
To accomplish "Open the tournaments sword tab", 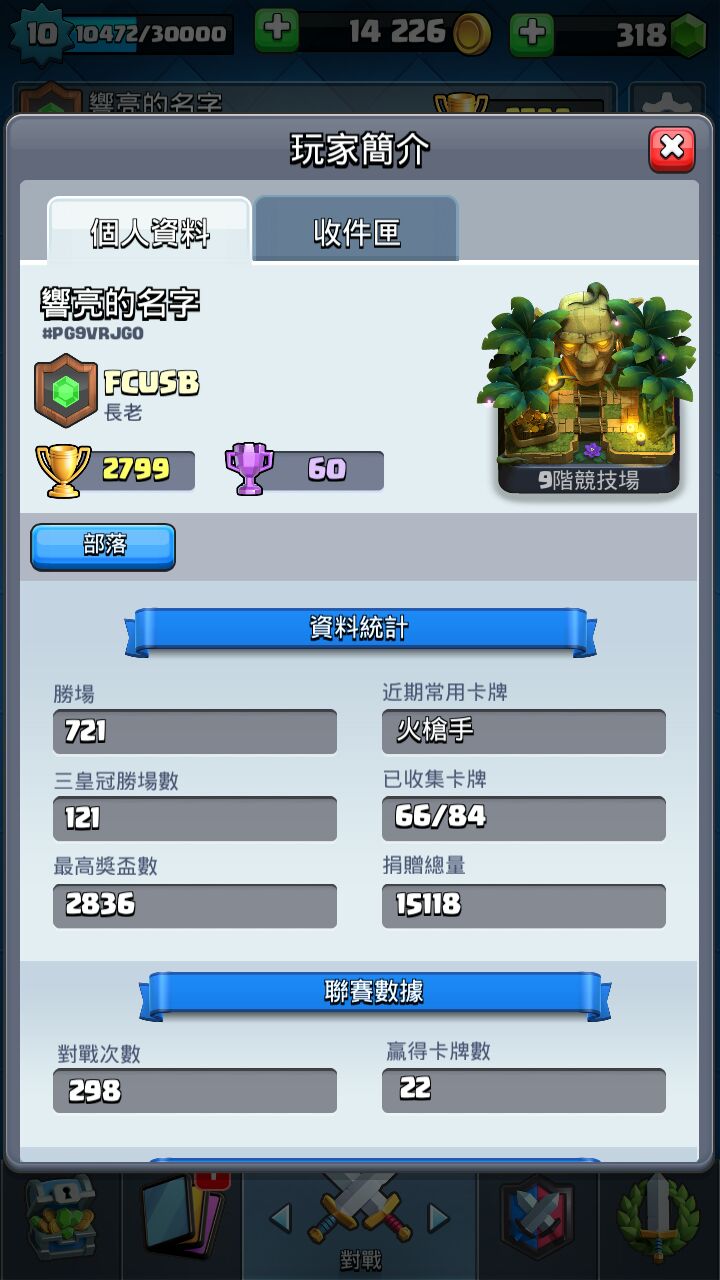I will tap(658, 1220).
